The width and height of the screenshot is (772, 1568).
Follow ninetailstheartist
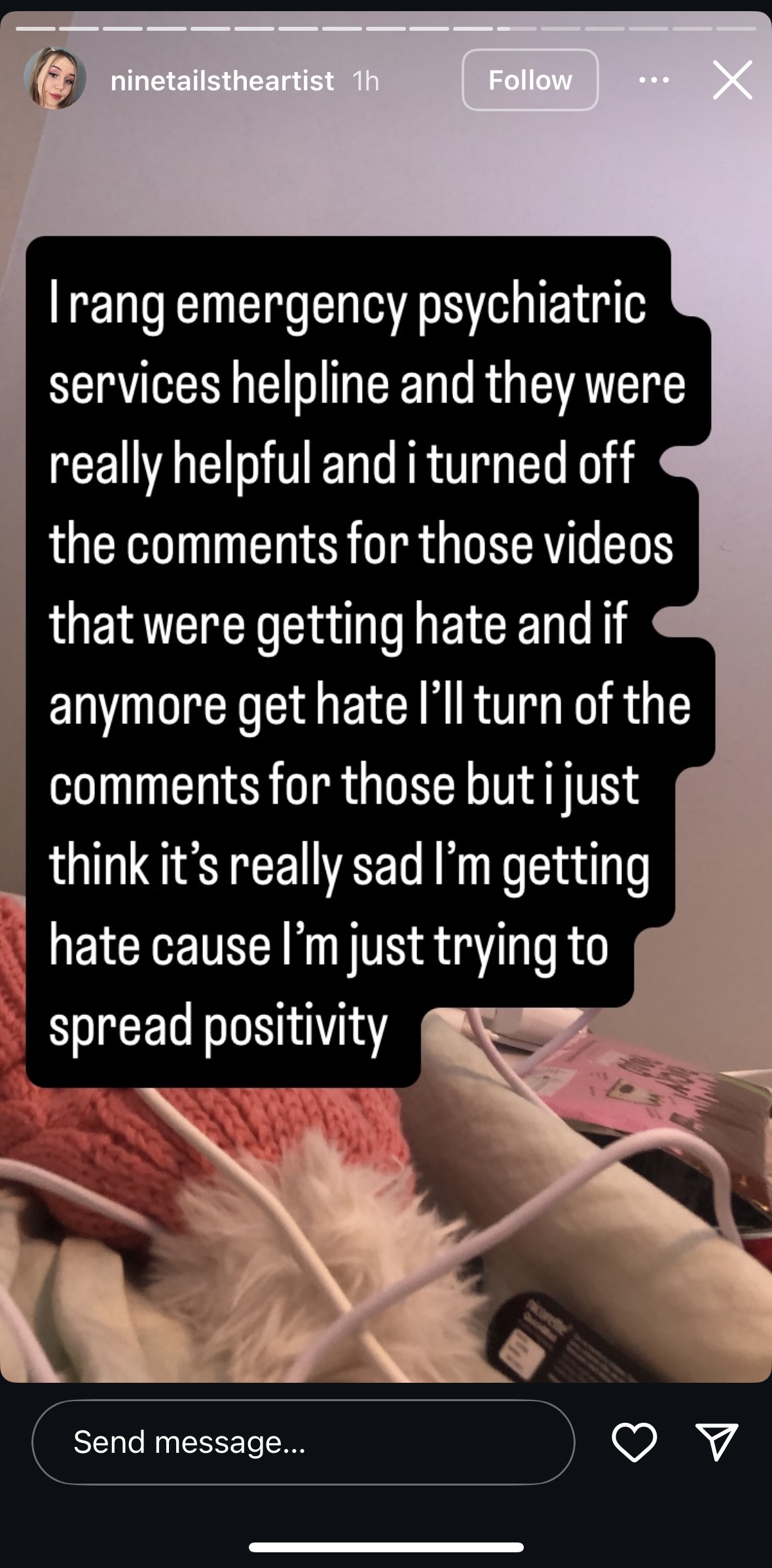530,80
